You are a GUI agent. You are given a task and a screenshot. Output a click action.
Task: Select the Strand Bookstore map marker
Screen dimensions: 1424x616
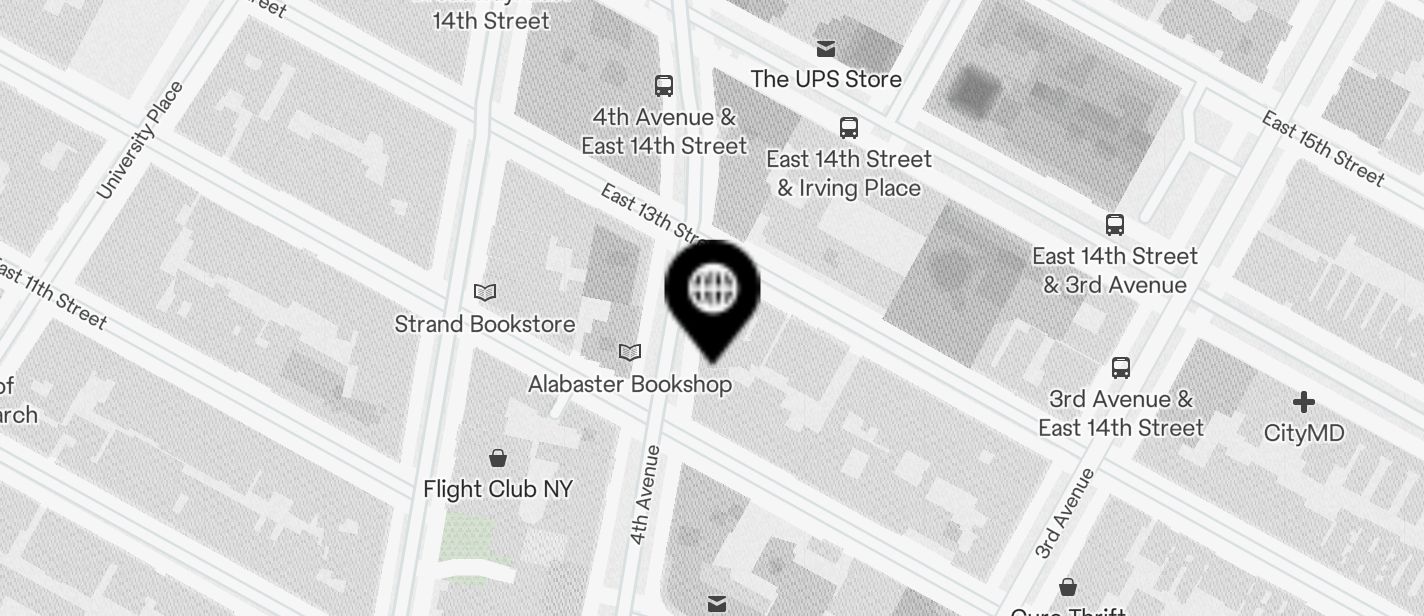coord(485,293)
